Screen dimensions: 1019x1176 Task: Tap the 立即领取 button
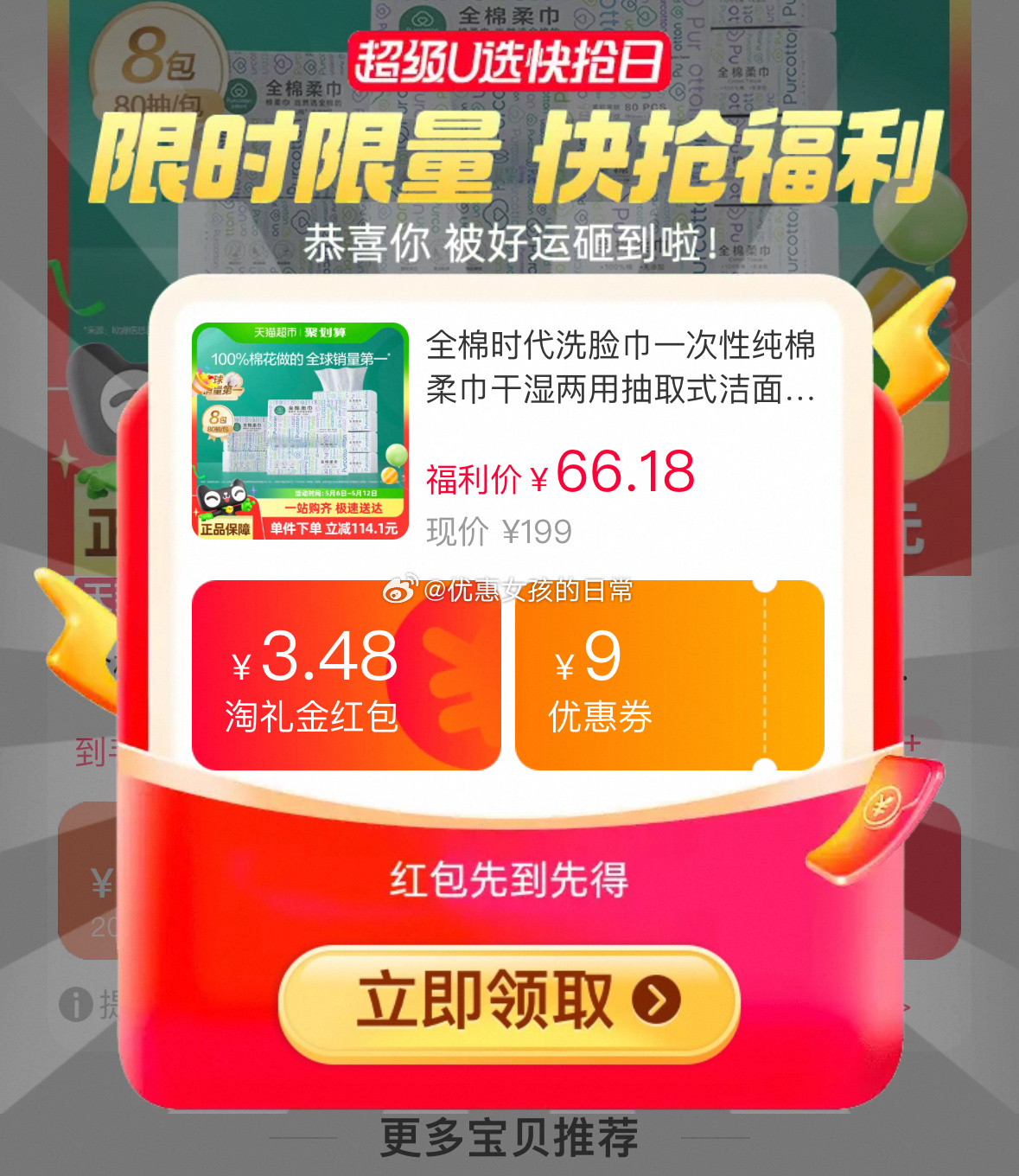tap(508, 1001)
